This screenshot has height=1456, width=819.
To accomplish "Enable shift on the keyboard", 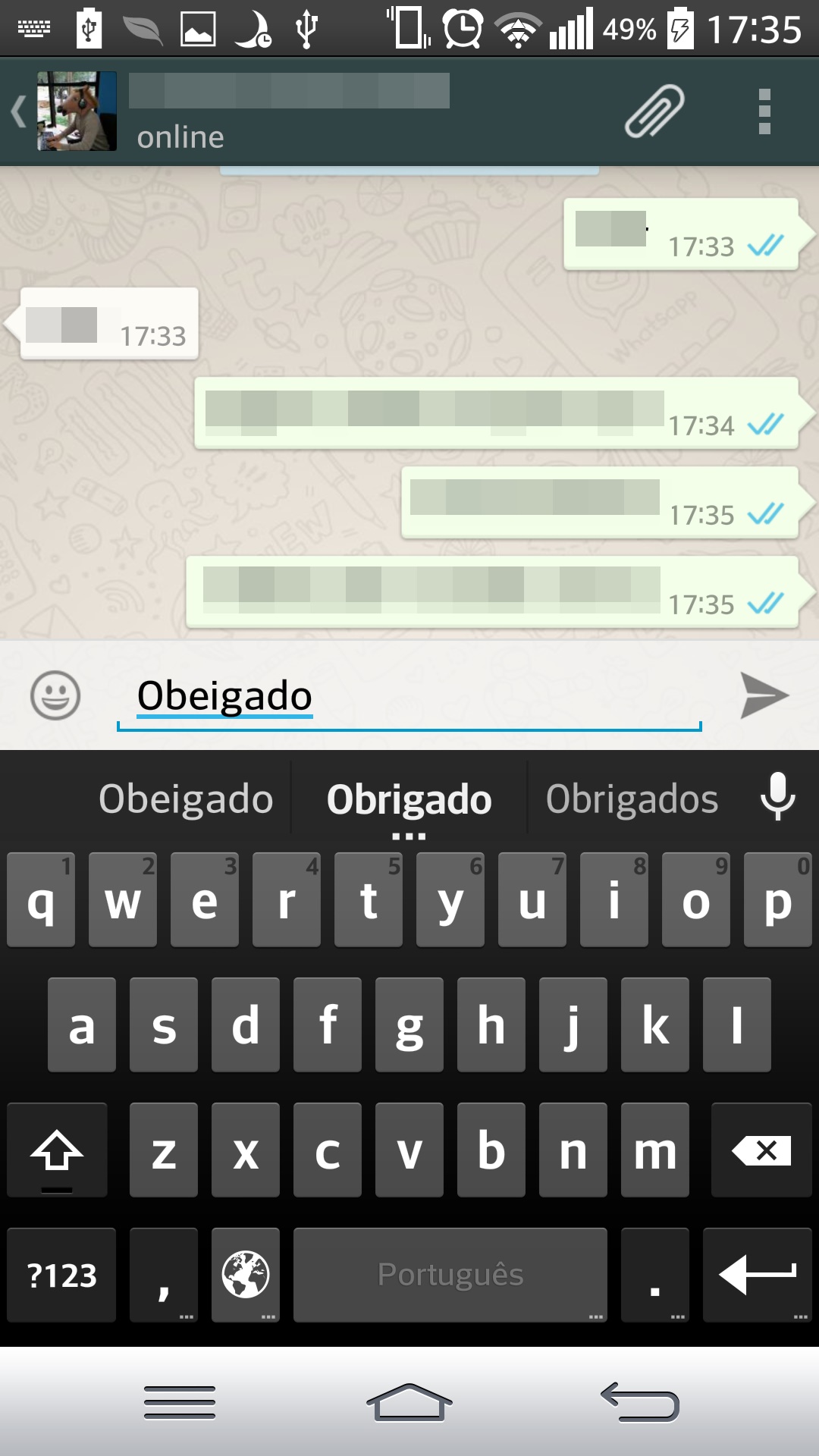I will click(x=57, y=1150).
